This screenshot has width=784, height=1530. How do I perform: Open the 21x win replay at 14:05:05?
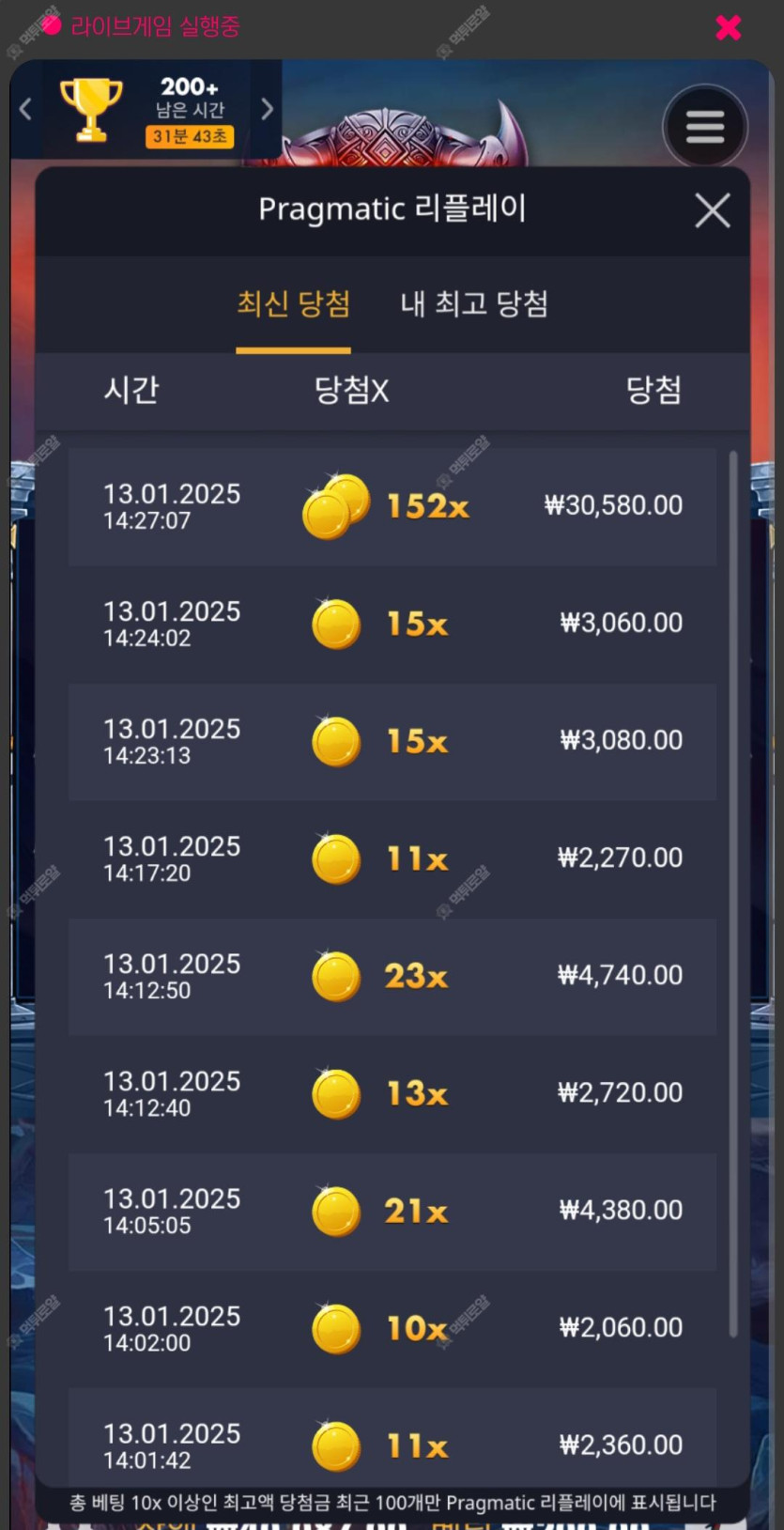pos(392,1211)
